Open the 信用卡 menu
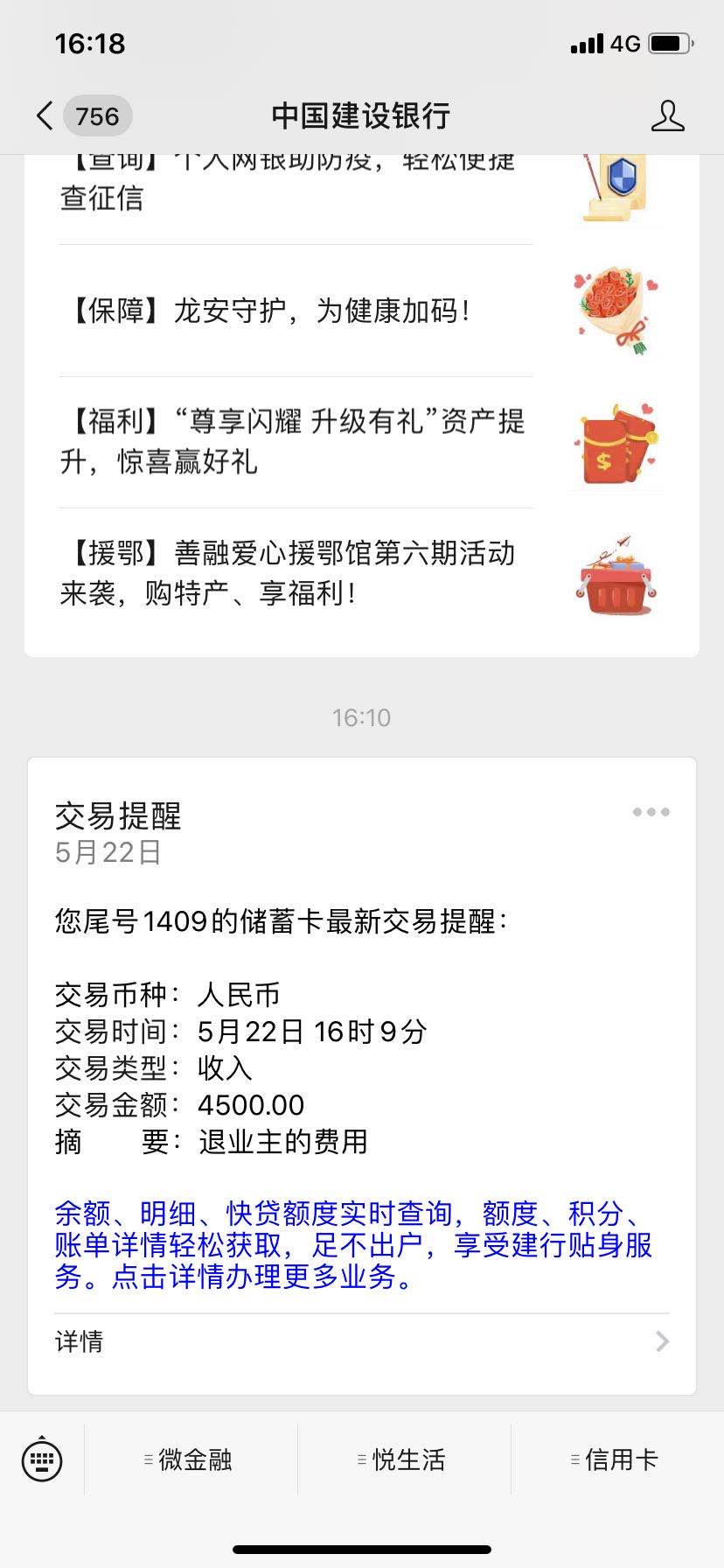 coord(617,1459)
